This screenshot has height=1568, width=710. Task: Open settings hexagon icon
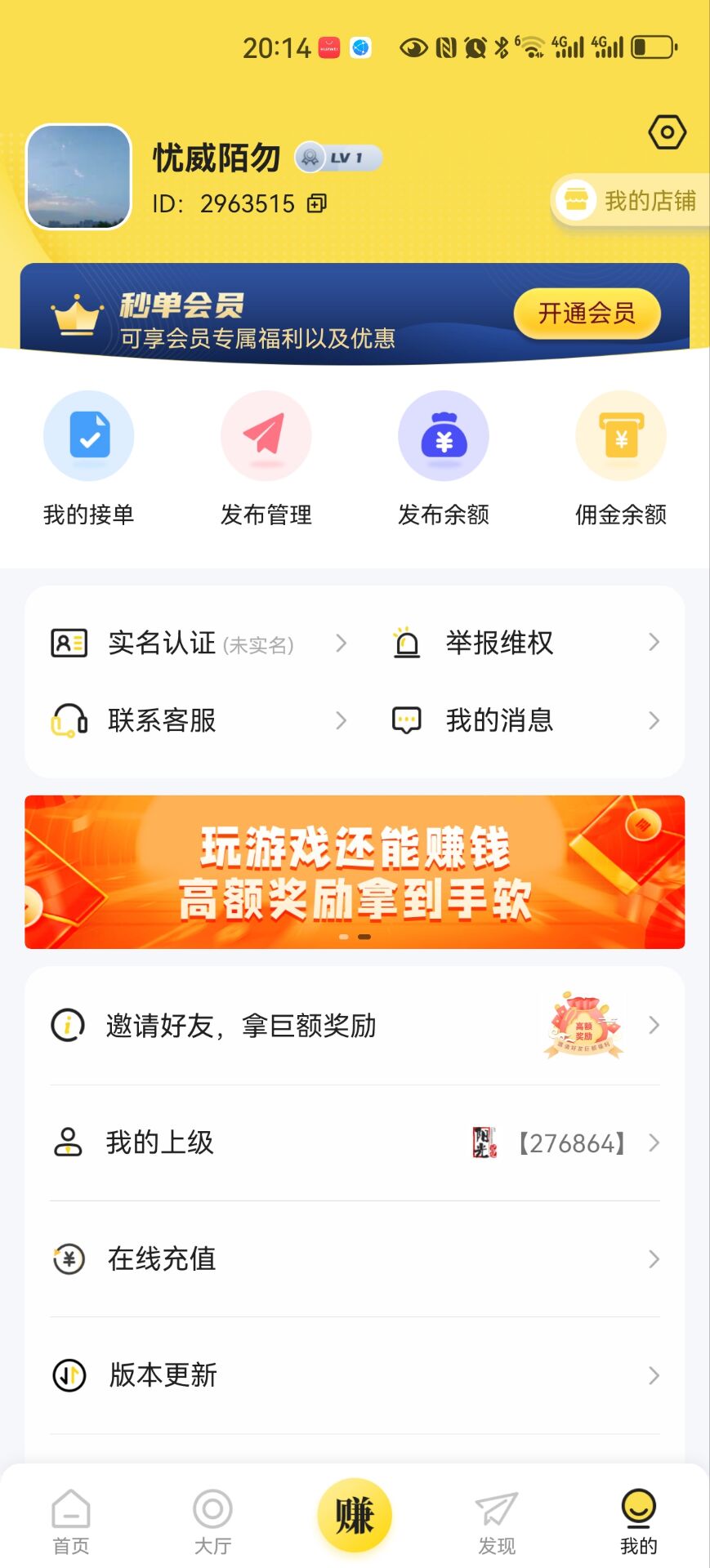[667, 132]
